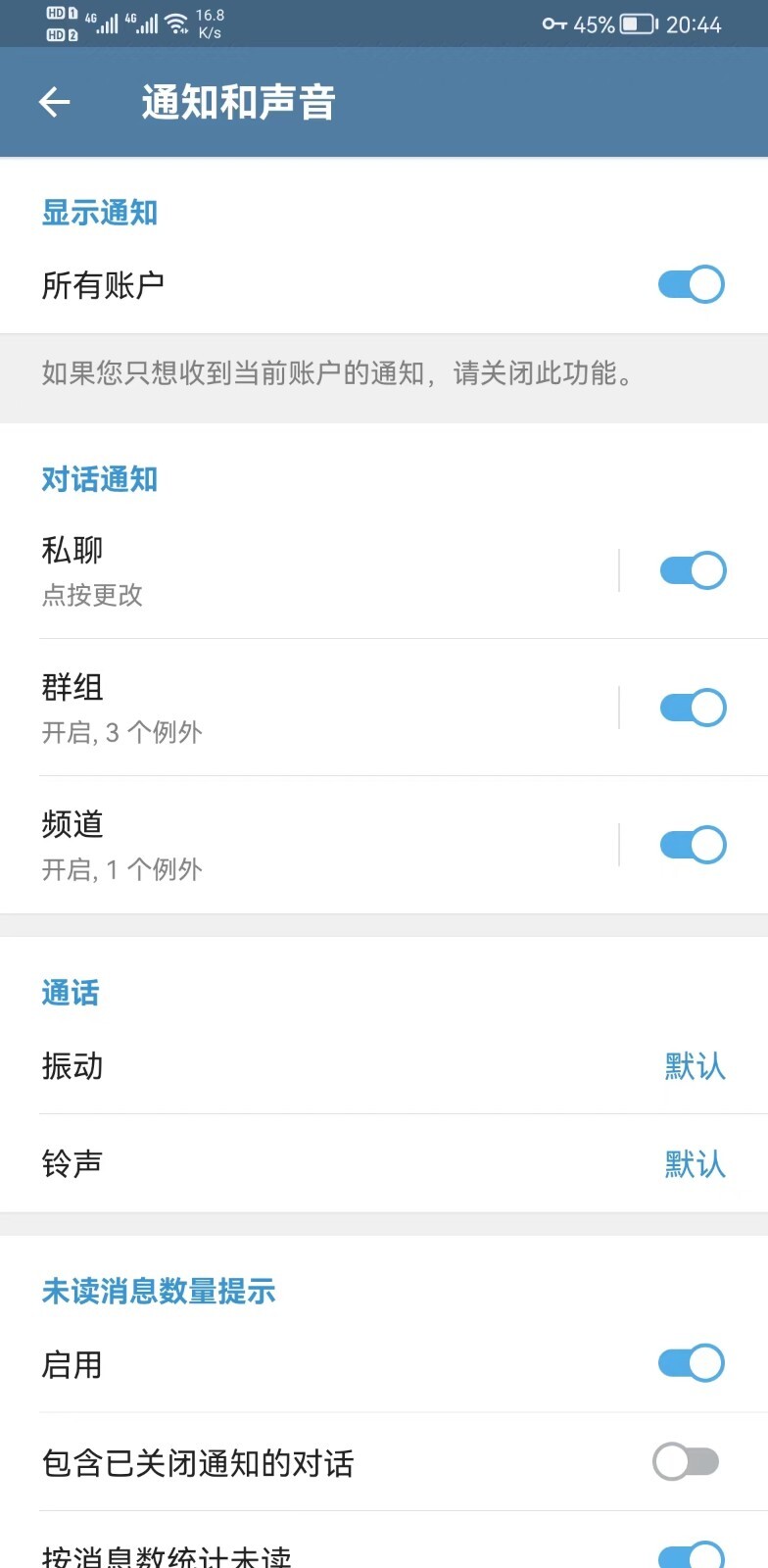Turn off the 私聊 notification switch
This screenshot has height=1568, width=768.
[x=691, y=569]
